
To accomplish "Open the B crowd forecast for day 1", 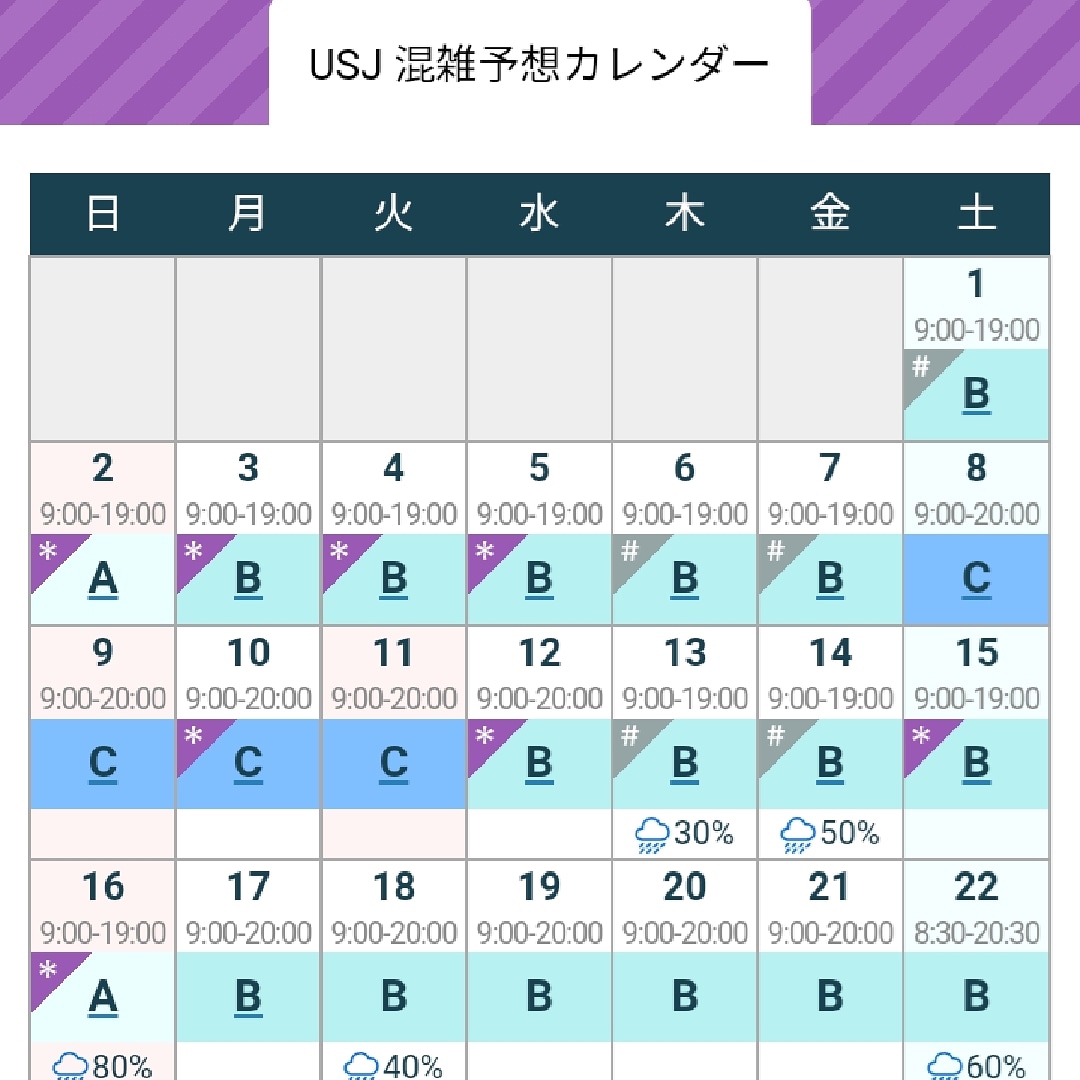I will [x=976, y=395].
